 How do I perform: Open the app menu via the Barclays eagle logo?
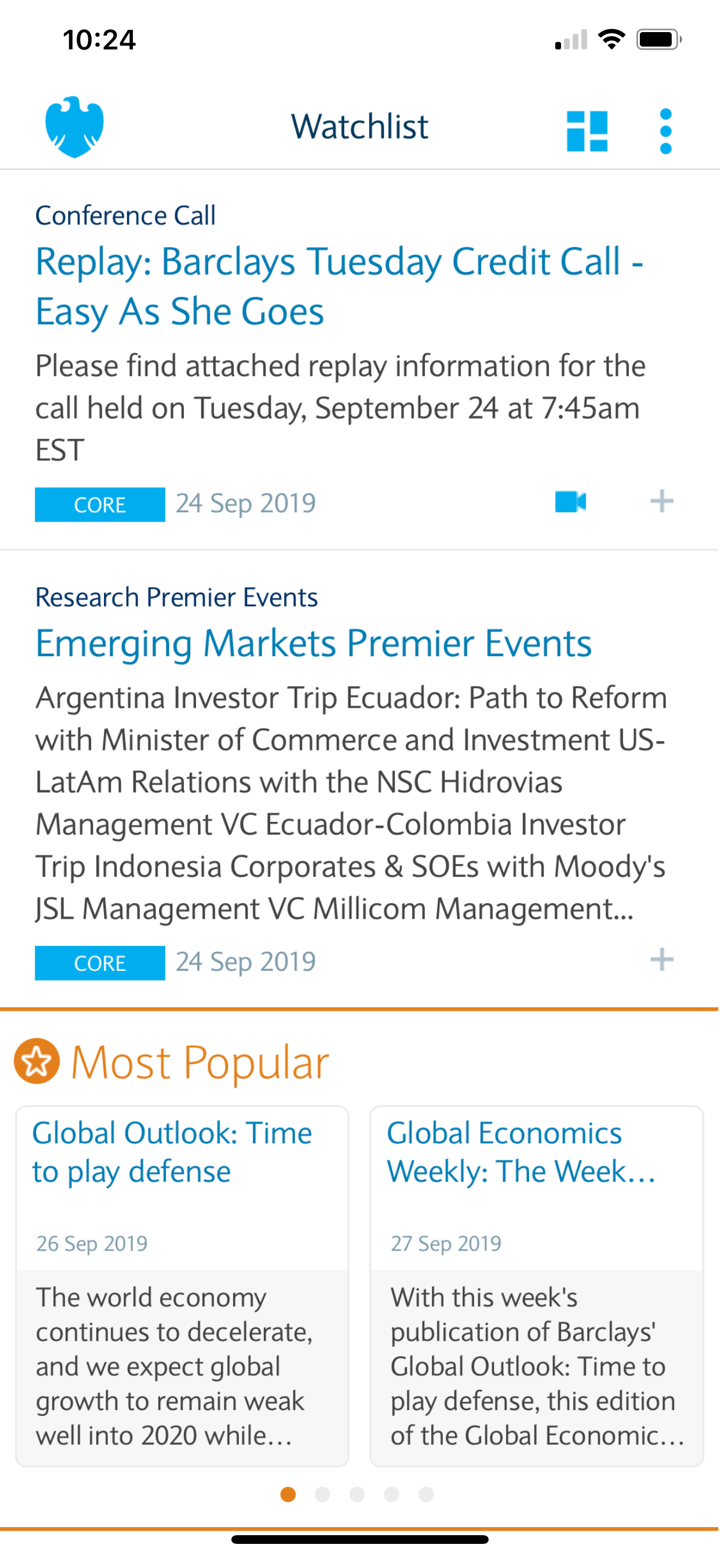[x=74, y=126]
